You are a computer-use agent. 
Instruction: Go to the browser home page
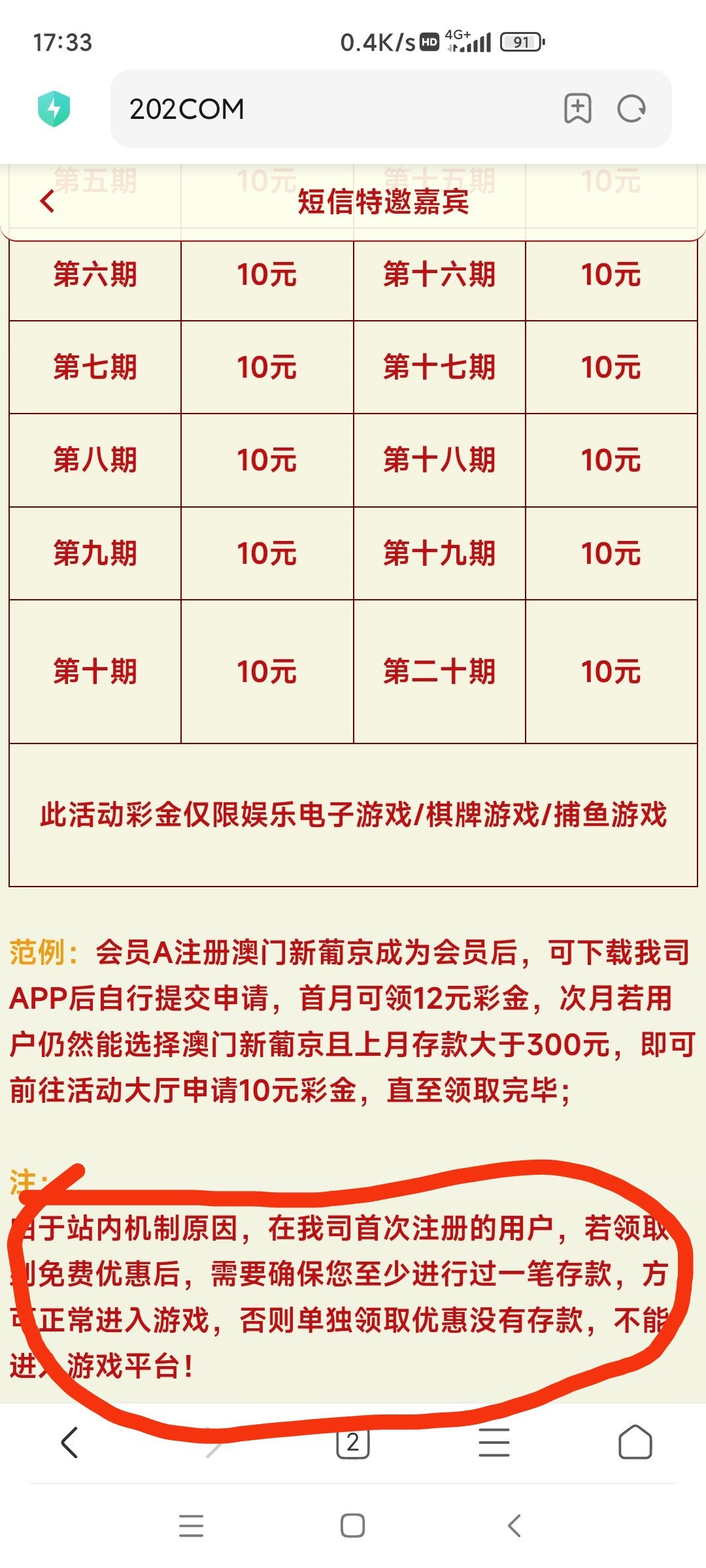click(635, 1443)
